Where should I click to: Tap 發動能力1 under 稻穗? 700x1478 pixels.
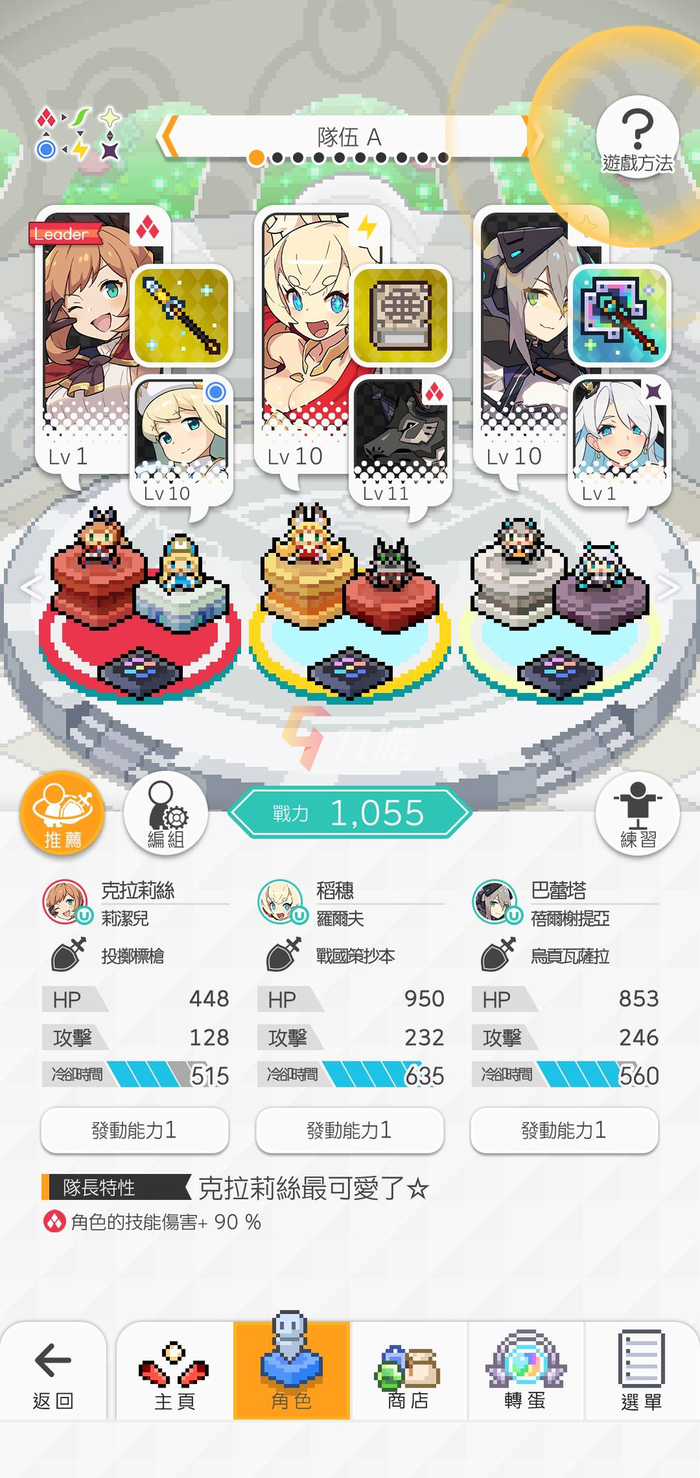349,1131
